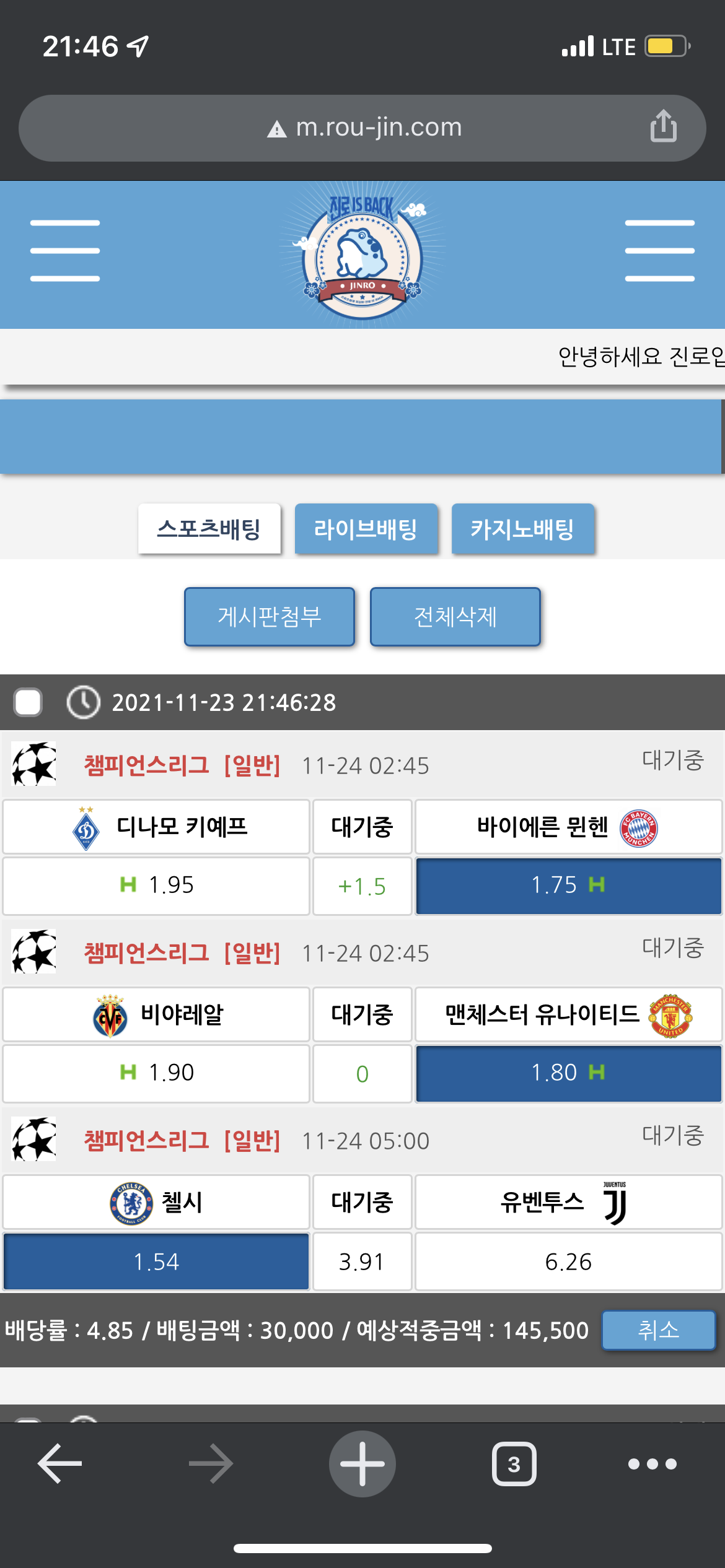Go back in the browser
Image resolution: width=725 pixels, height=1568 pixels.
coord(60,1464)
